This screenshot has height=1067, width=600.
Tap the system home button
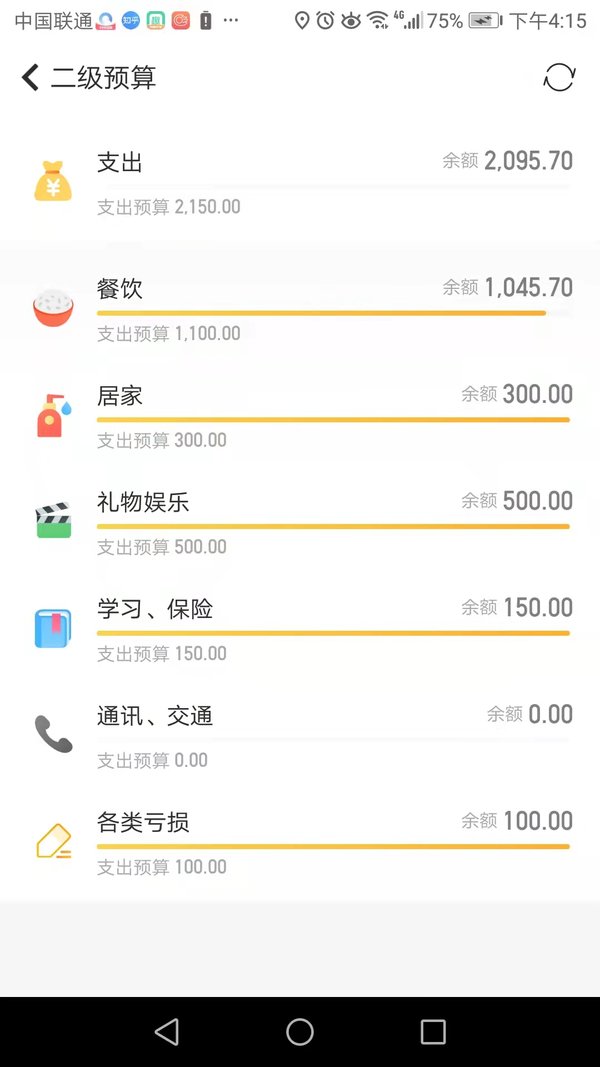(300, 1032)
